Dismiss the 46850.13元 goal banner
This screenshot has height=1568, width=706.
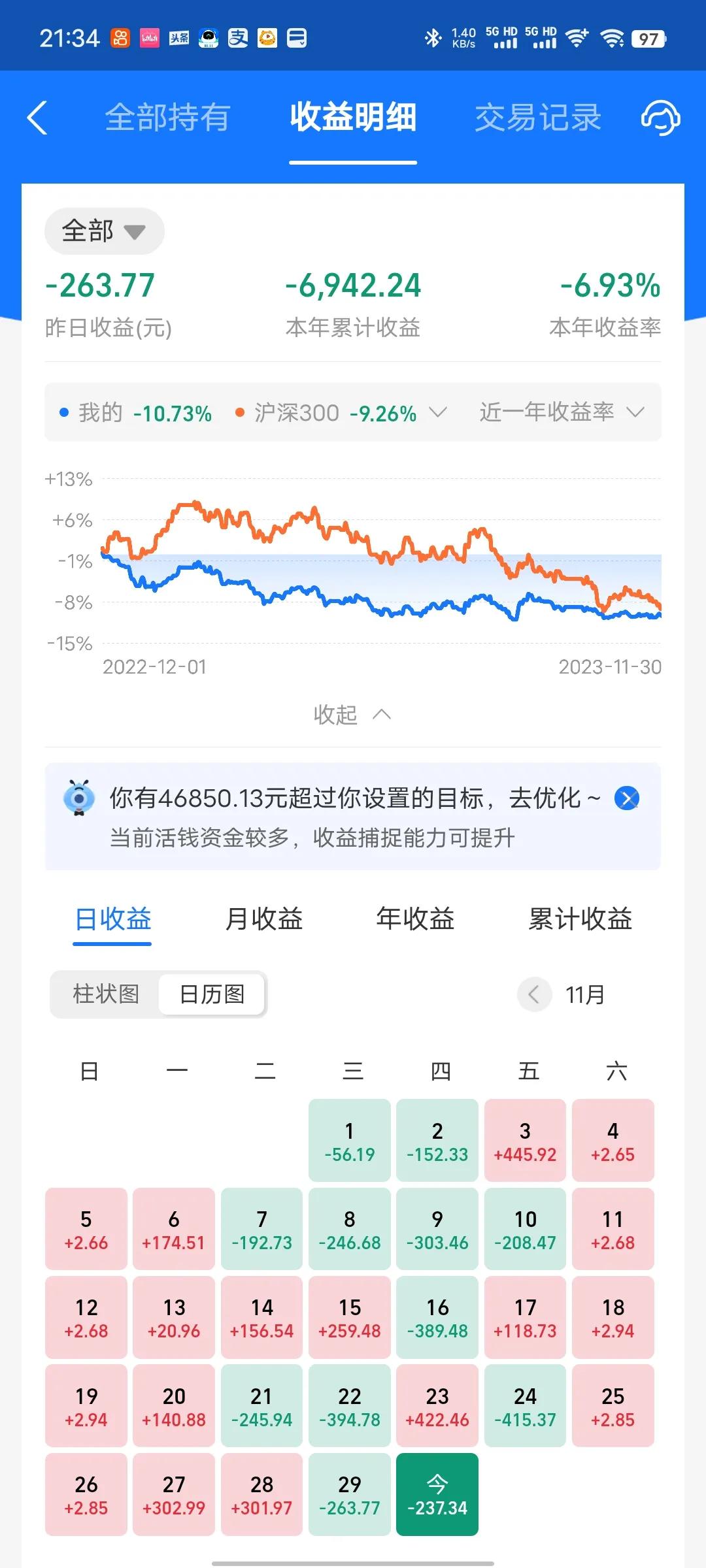coord(627,798)
